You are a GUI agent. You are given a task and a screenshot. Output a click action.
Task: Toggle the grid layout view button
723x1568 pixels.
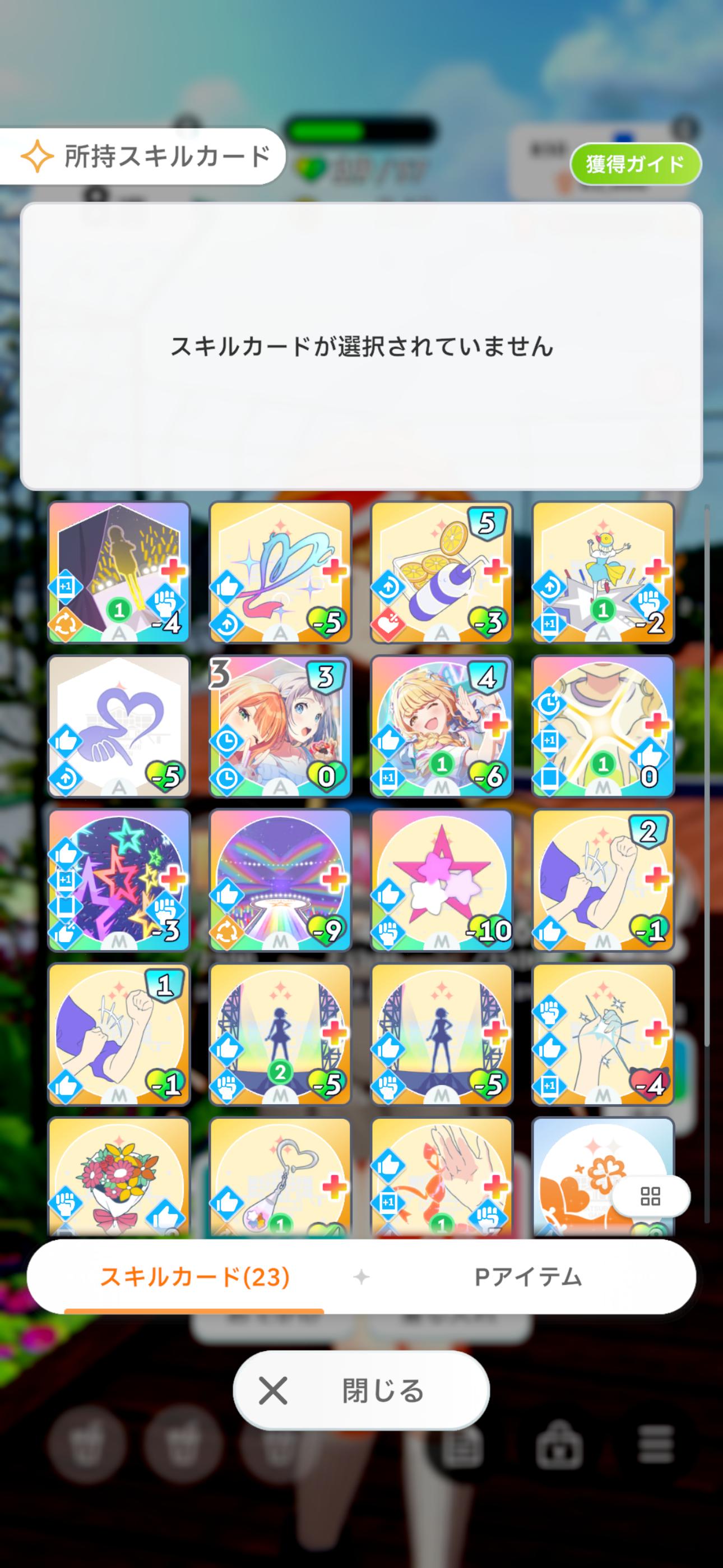click(x=650, y=1196)
